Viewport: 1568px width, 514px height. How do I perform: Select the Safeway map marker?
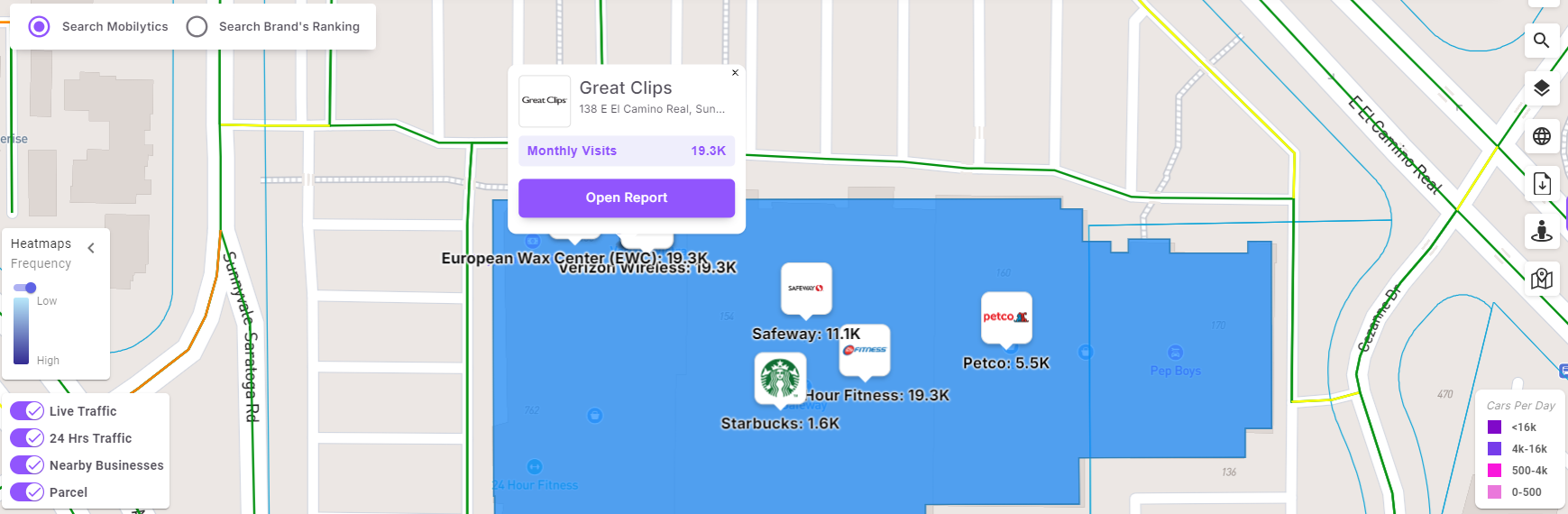(x=806, y=289)
